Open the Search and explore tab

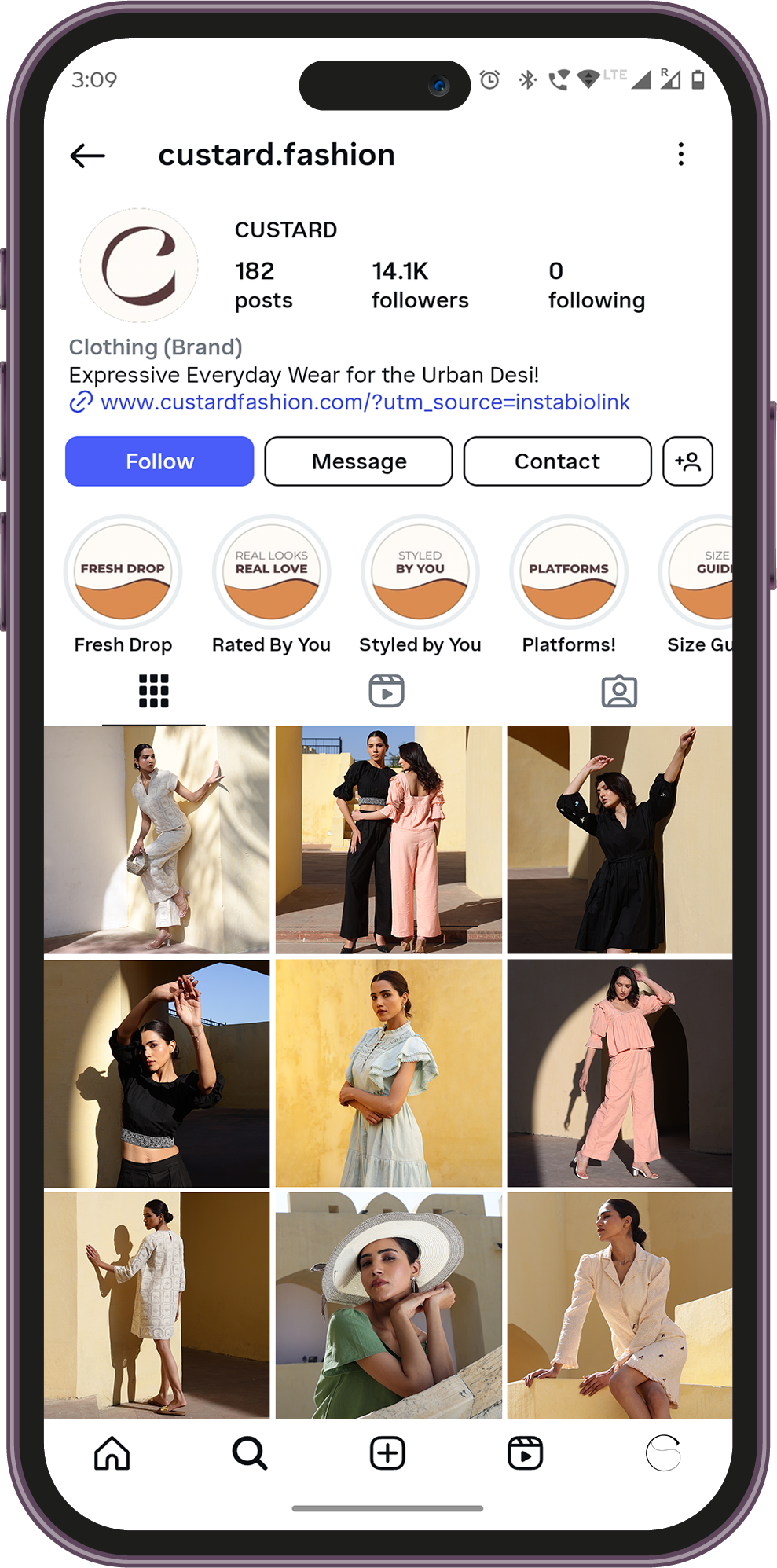[x=250, y=1453]
